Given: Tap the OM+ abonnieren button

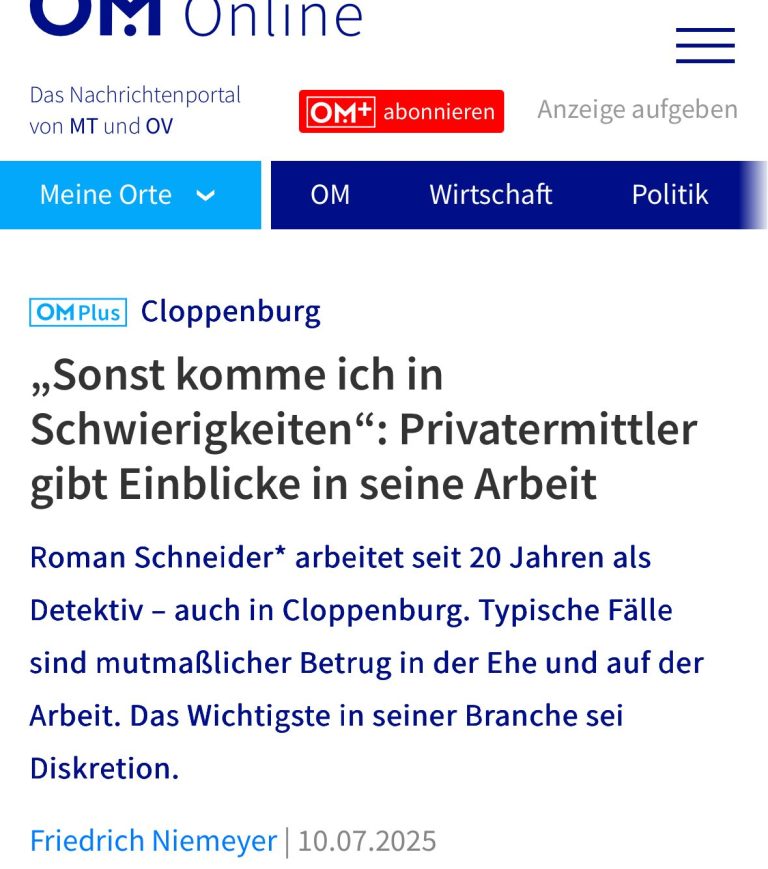Looking at the screenshot, I should [401, 111].
